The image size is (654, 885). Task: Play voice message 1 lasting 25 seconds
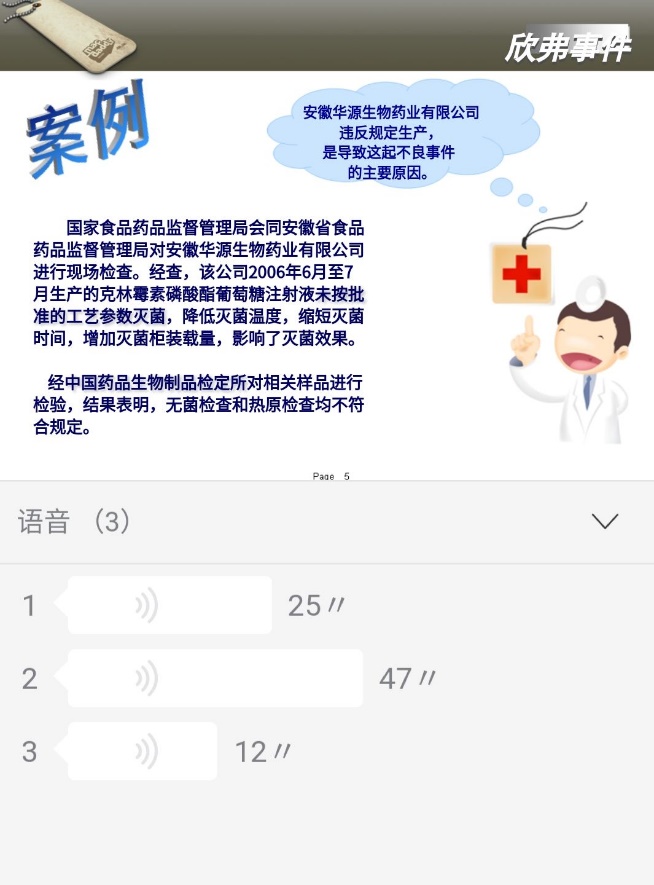click(x=169, y=605)
